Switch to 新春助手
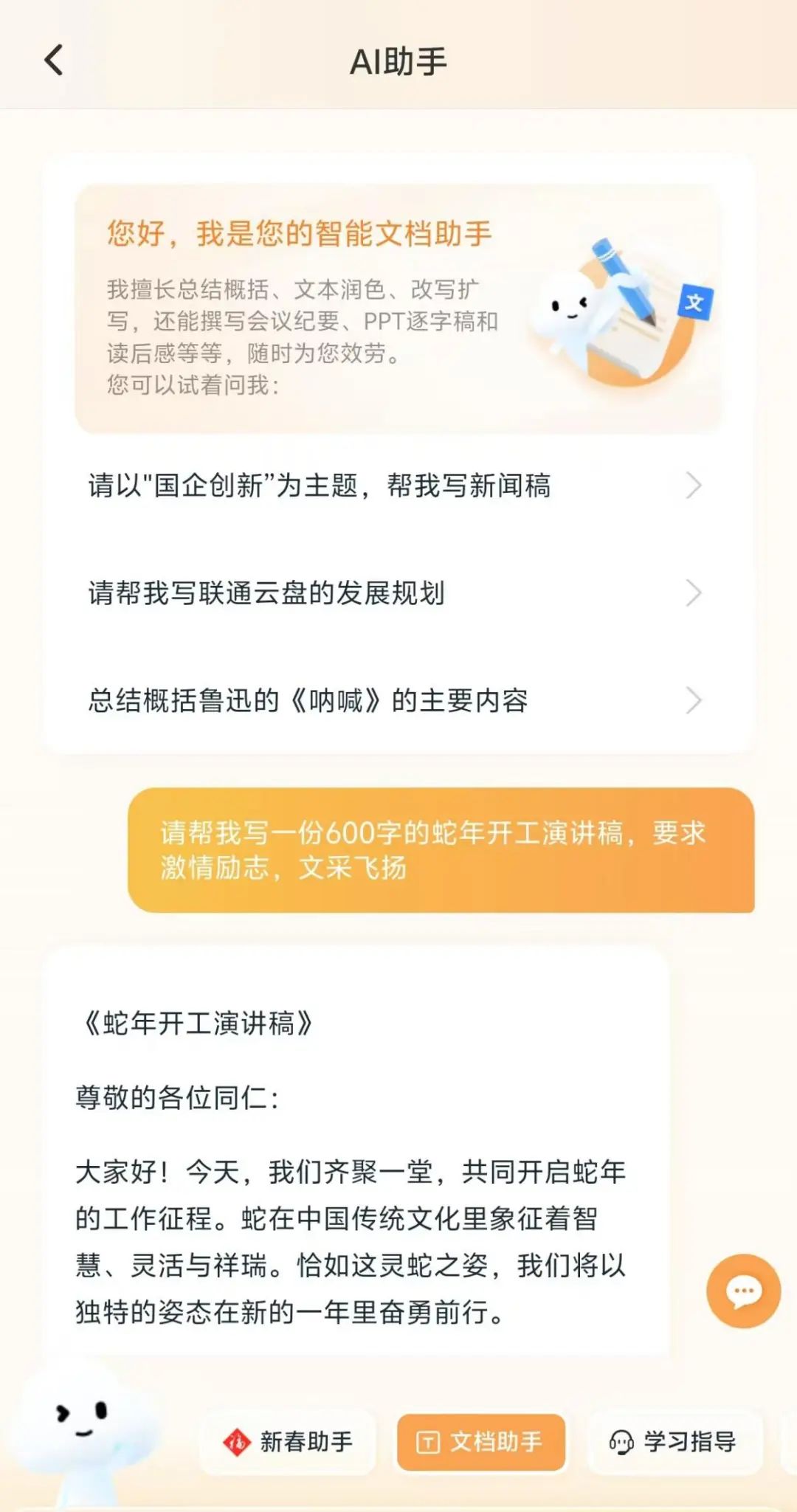 click(x=288, y=1441)
